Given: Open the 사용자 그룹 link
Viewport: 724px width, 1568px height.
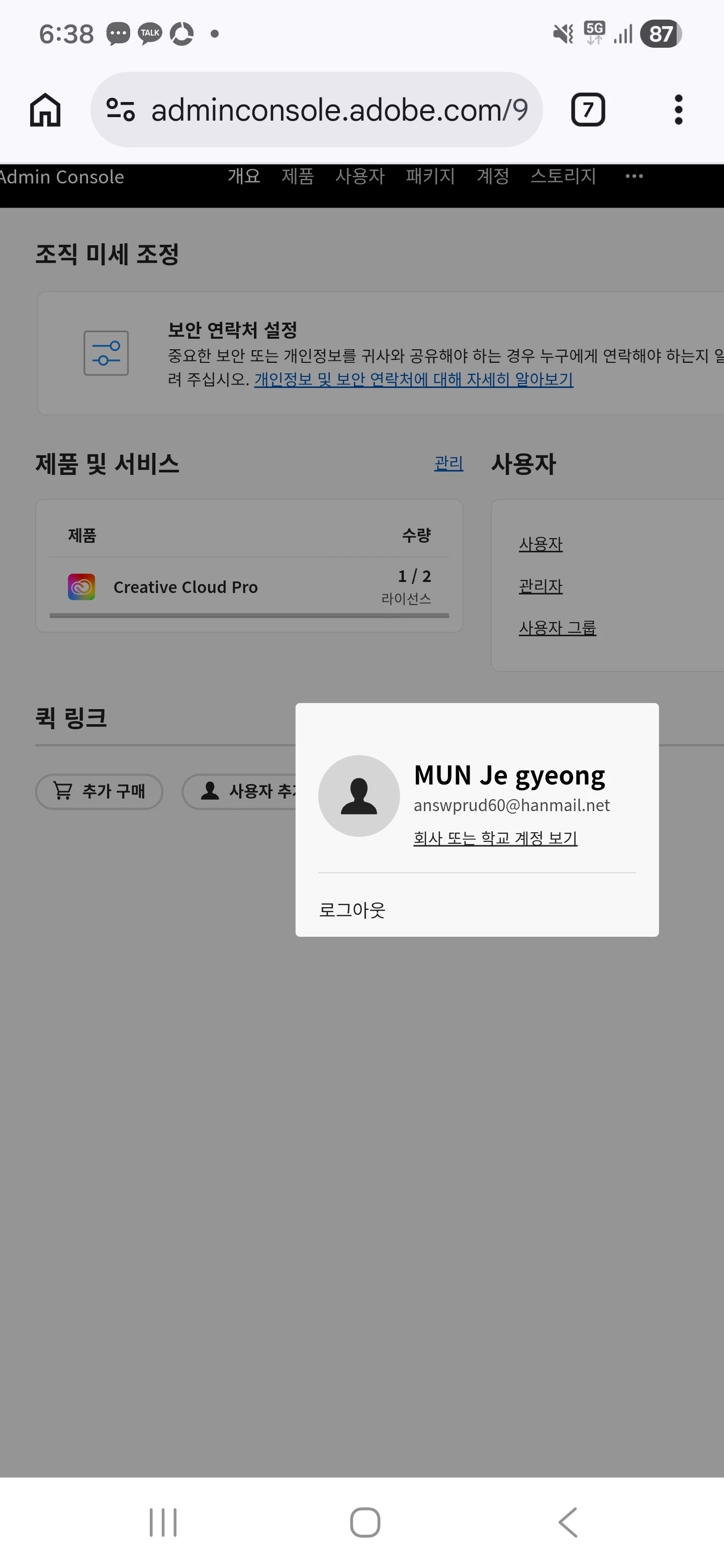Looking at the screenshot, I should click(557, 628).
